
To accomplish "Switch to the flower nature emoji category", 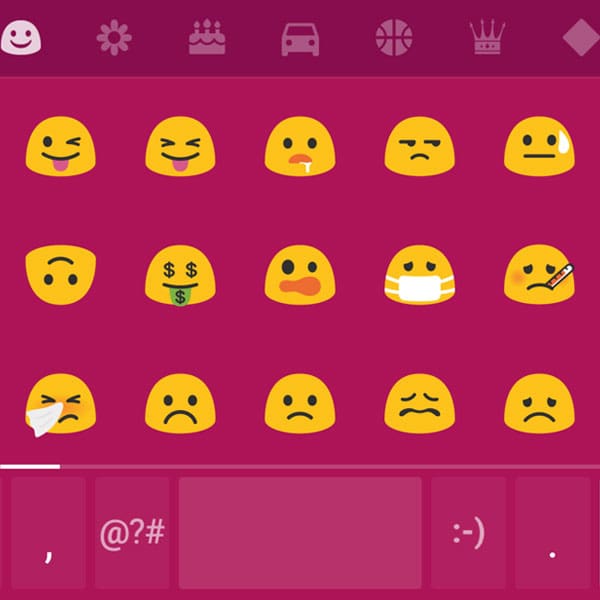I will coord(114,38).
